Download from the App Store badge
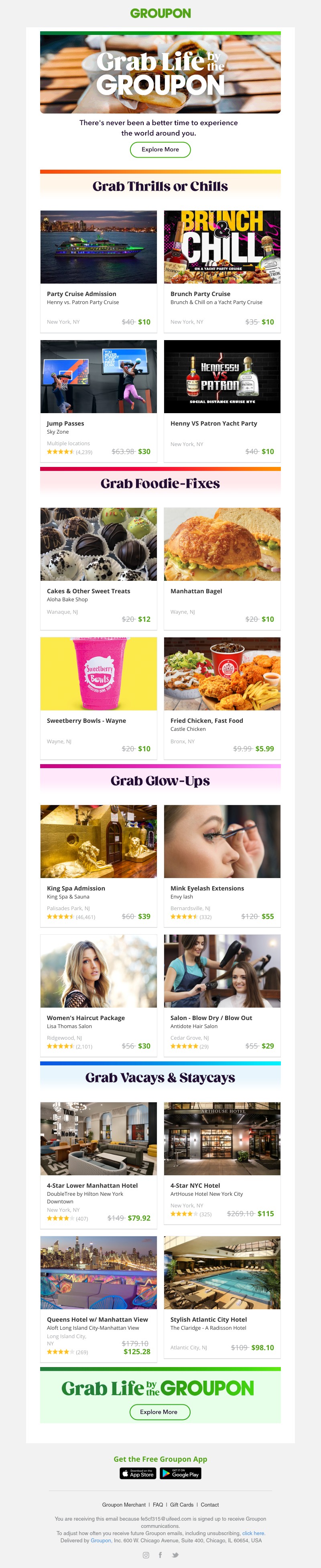 (x=138, y=1474)
